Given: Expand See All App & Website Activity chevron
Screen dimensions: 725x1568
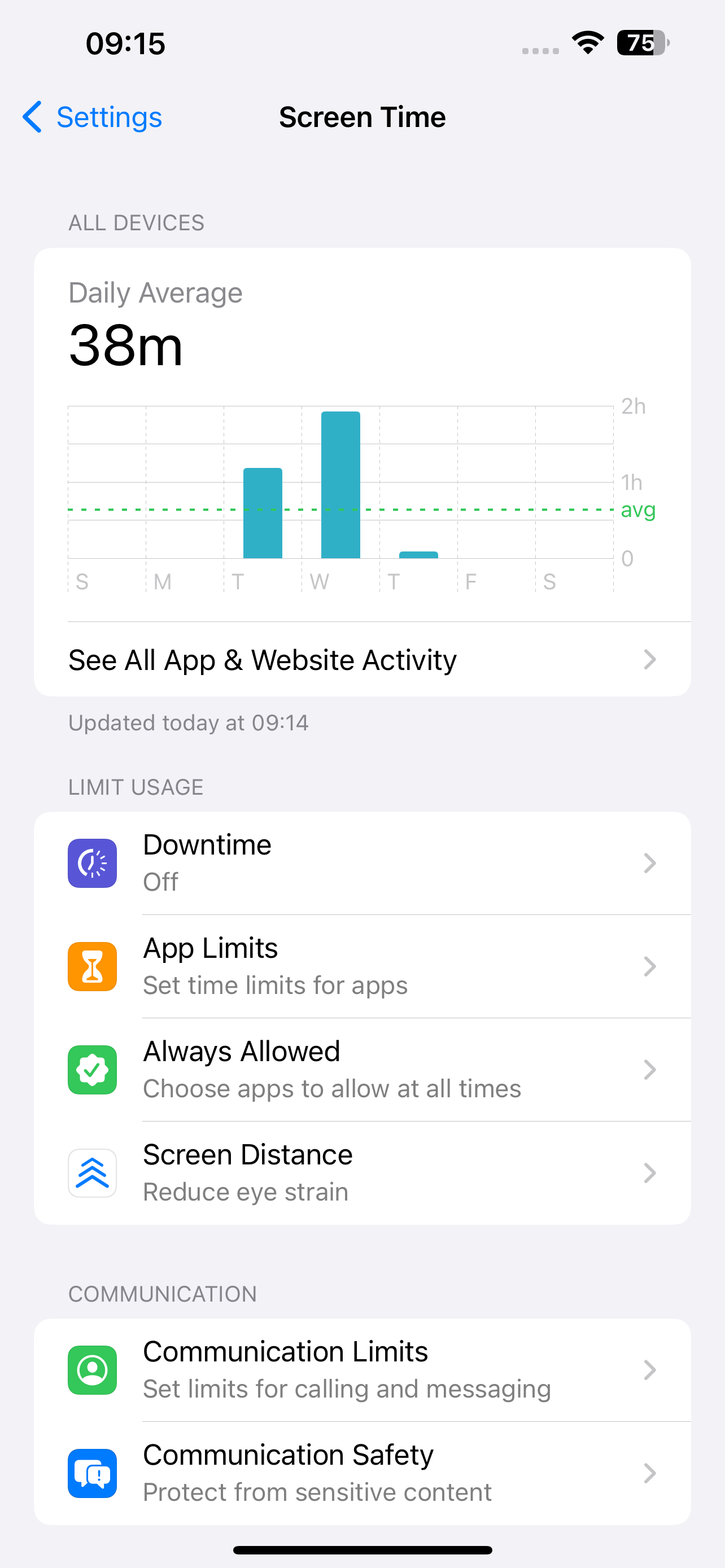Looking at the screenshot, I should 649,659.
